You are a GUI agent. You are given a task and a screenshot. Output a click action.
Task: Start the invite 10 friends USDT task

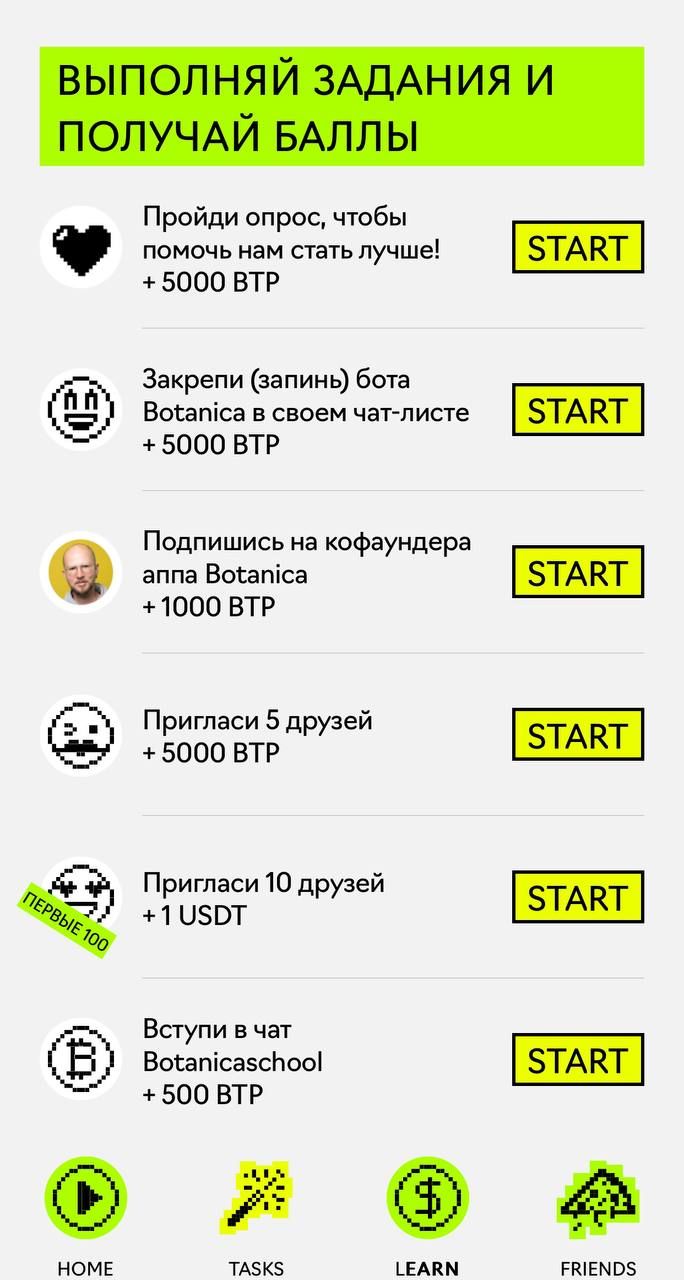point(577,897)
